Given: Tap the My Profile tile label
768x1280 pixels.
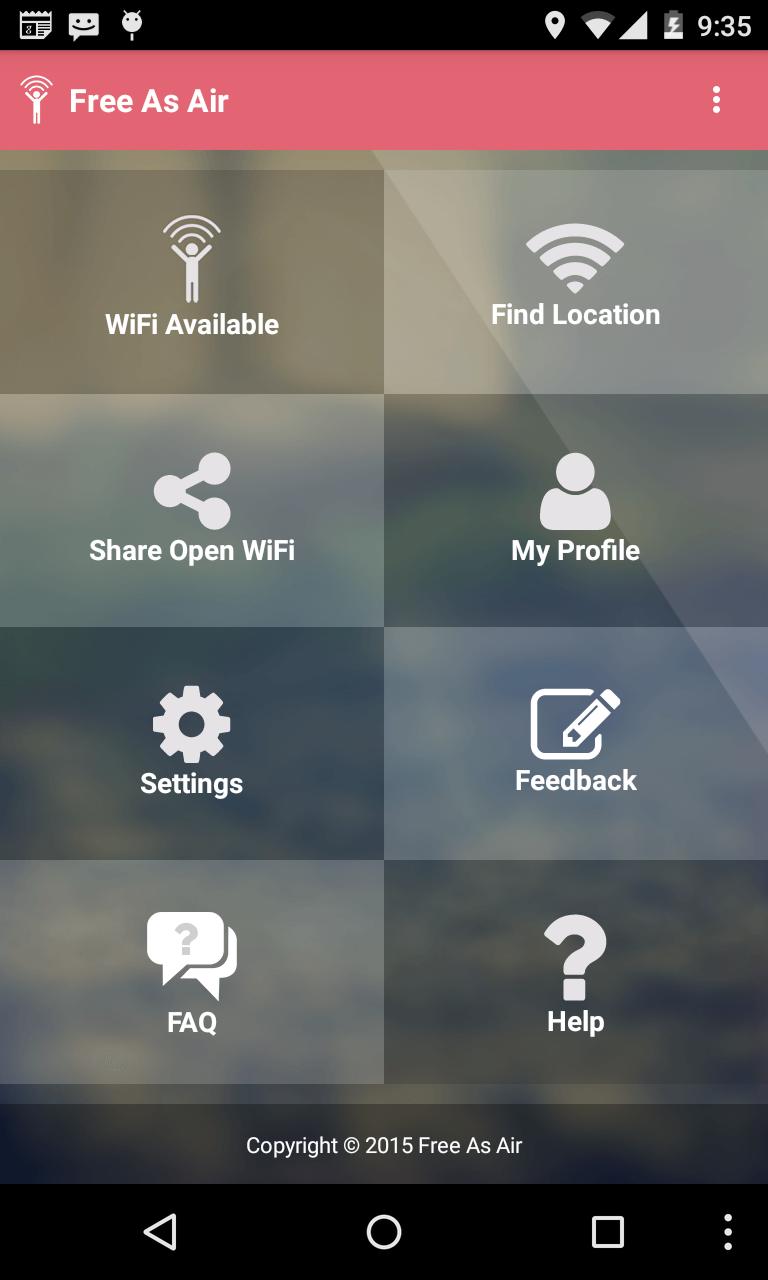Looking at the screenshot, I should pos(575,550).
